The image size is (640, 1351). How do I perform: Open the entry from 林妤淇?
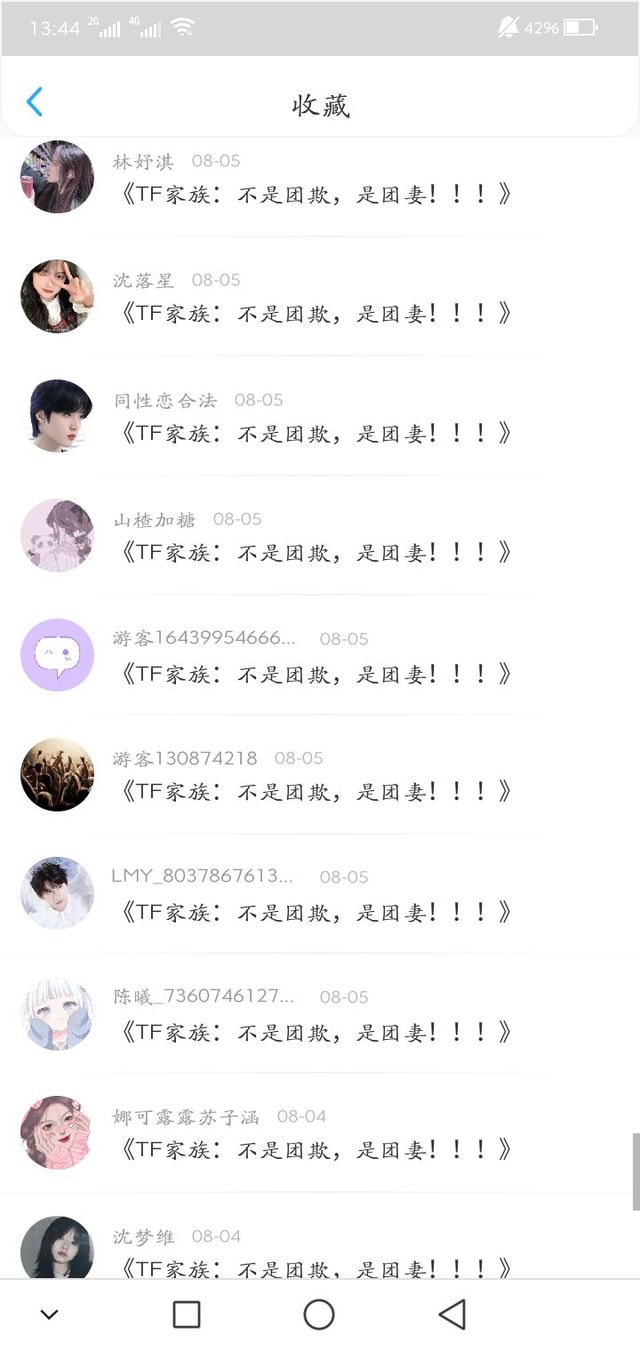pos(315,194)
